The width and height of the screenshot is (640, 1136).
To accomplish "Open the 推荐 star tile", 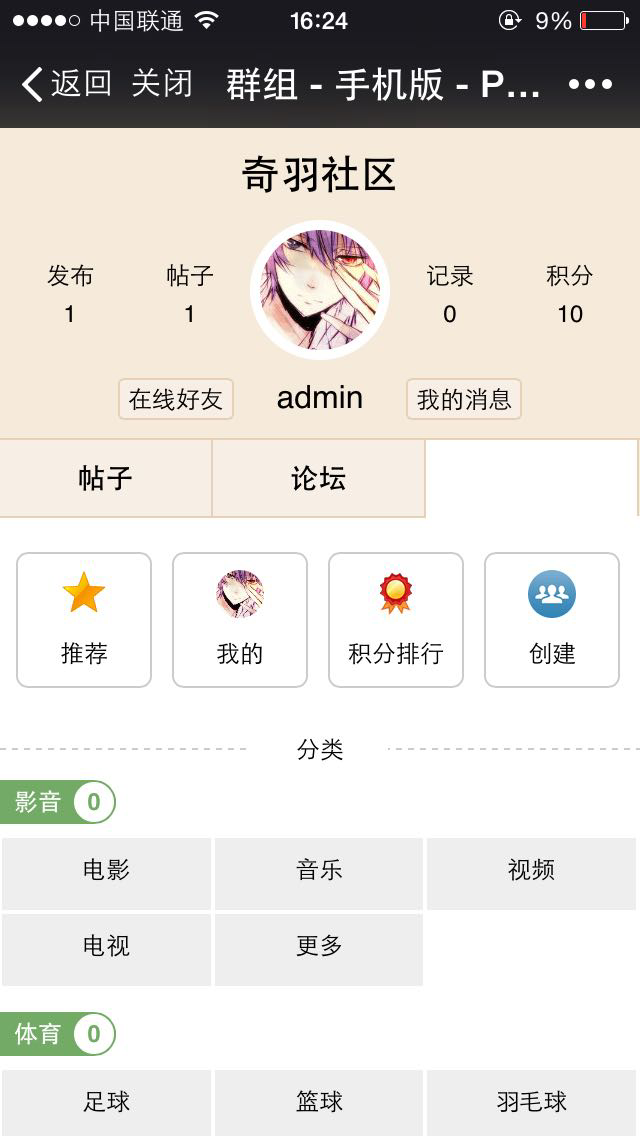I will [x=84, y=620].
